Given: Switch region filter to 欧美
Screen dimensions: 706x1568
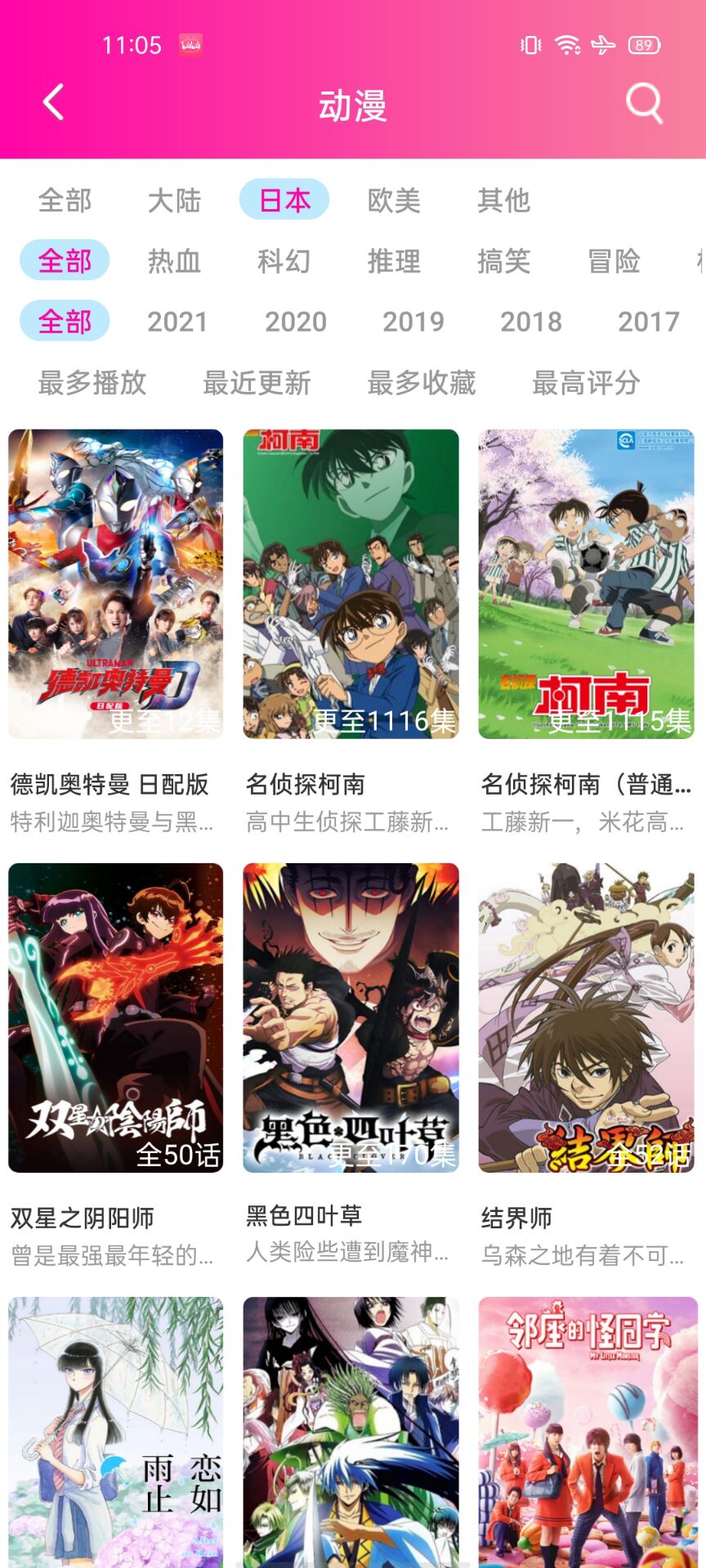Looking at the screenshot, I should click(x=394, y=200).
